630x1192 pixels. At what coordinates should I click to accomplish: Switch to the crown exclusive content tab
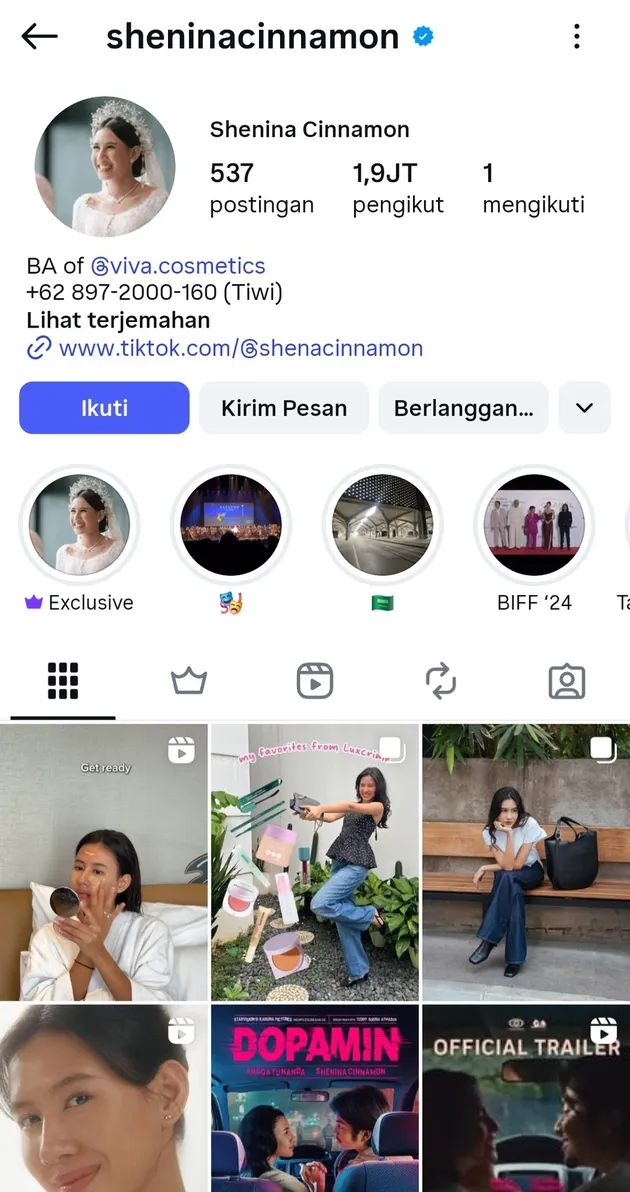coord(188,681)
